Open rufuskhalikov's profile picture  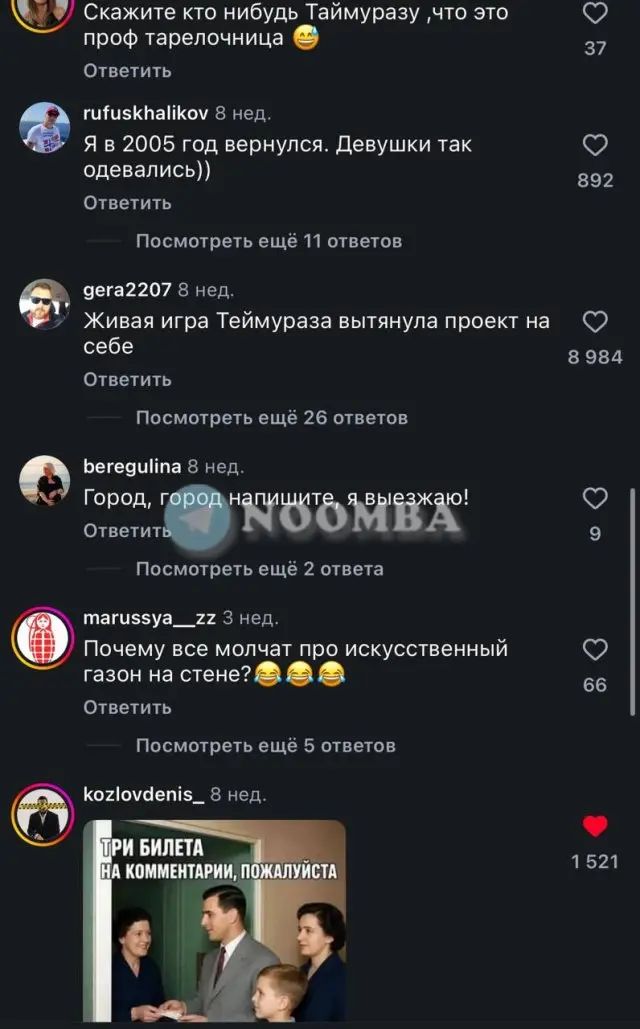click(x=45, y=127)
